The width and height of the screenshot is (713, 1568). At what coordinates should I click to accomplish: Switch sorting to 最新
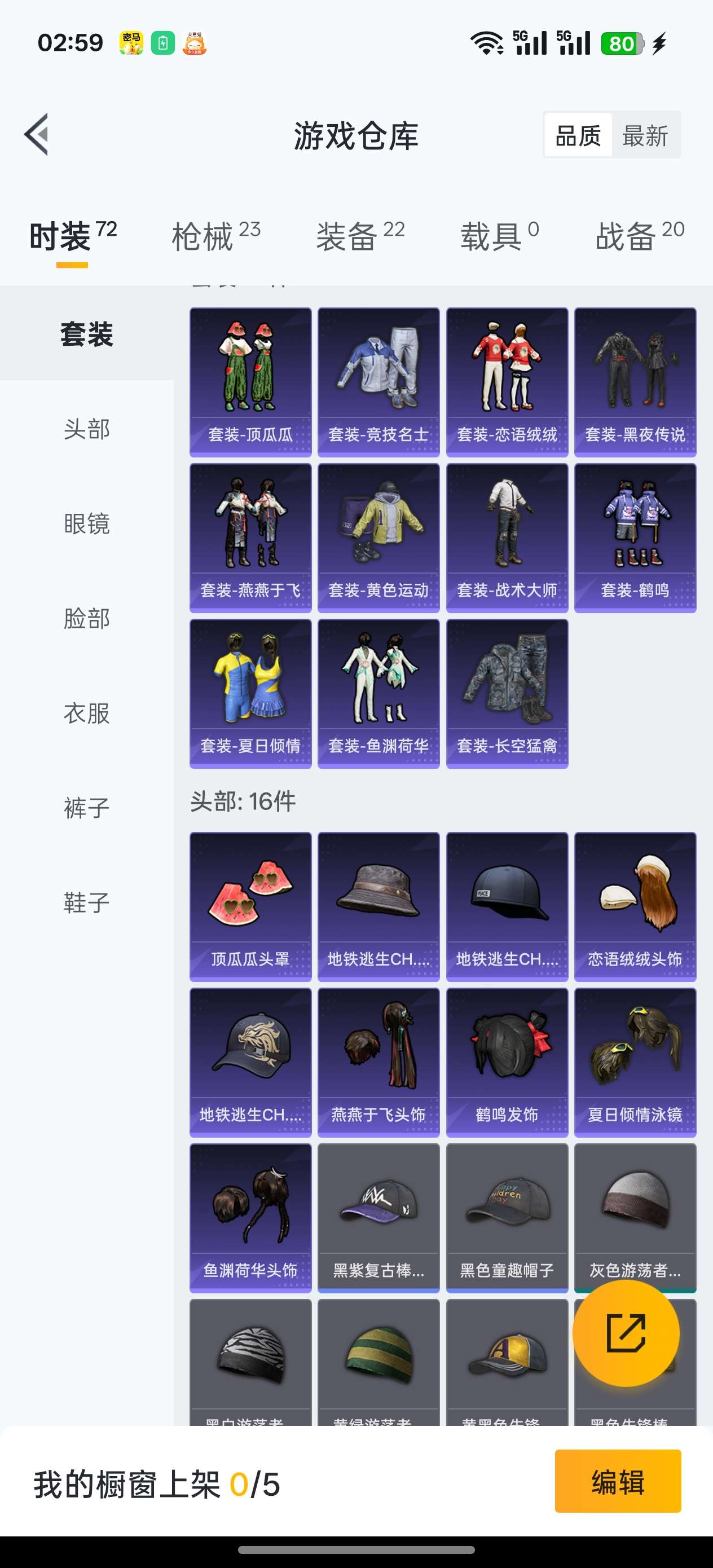(x=645, y=135)
